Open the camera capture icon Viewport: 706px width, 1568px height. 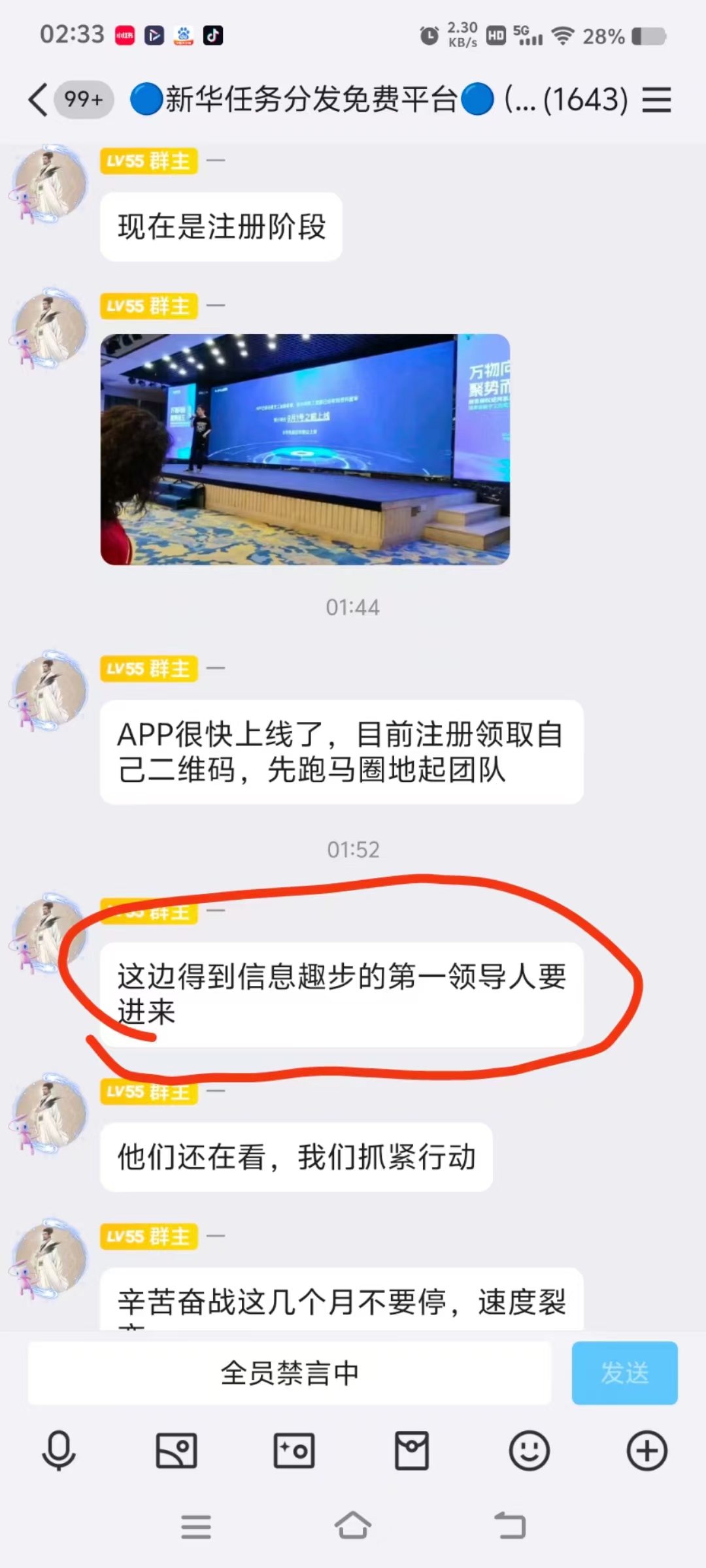(294, 1450)
